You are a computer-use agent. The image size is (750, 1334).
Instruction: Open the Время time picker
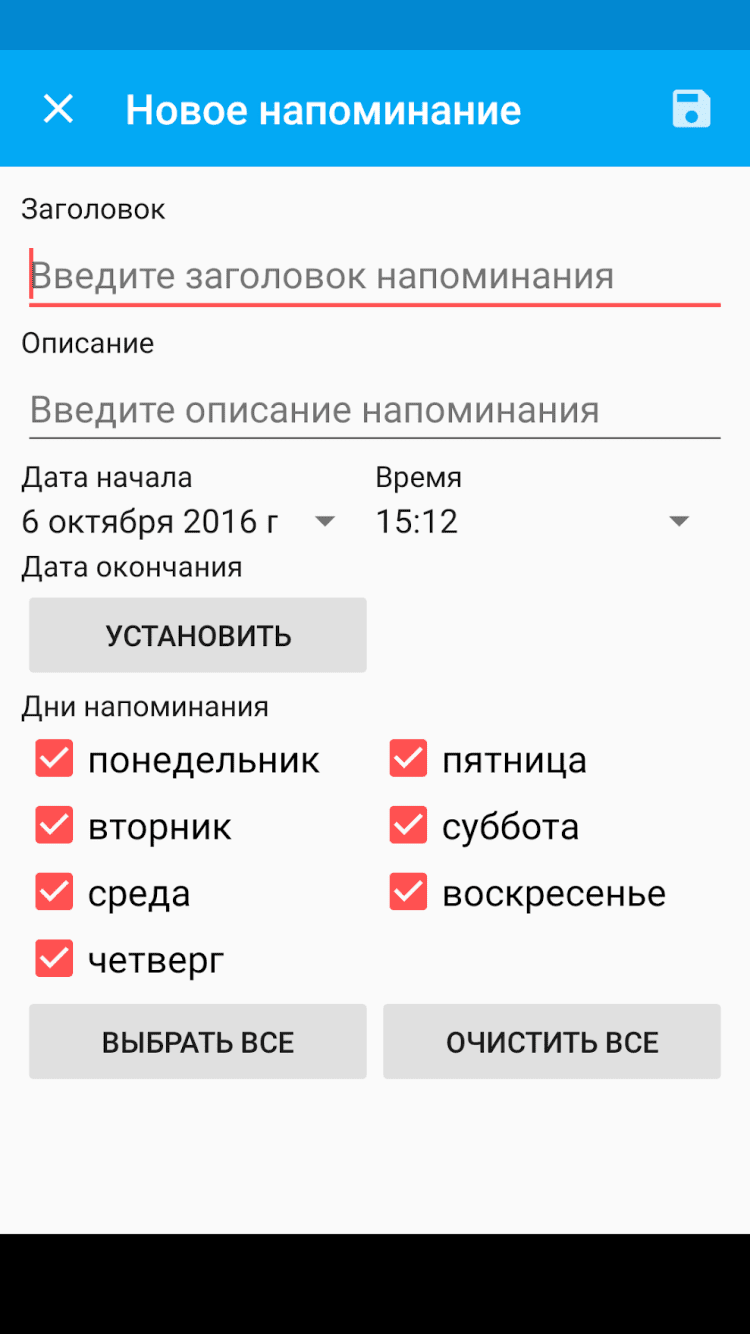(x=532, y=521)
